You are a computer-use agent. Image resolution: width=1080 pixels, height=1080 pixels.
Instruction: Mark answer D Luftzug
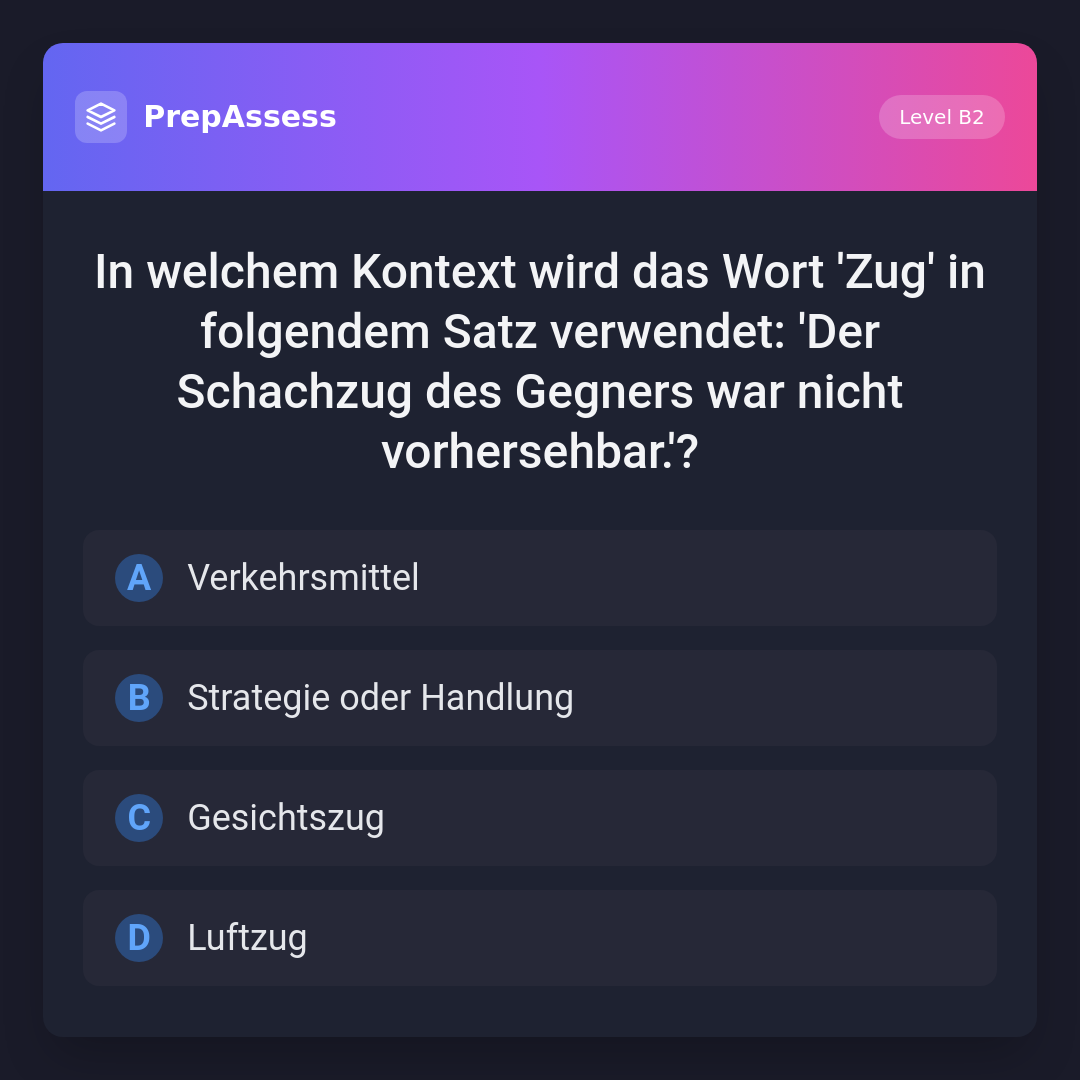click(x=540, y=938)
